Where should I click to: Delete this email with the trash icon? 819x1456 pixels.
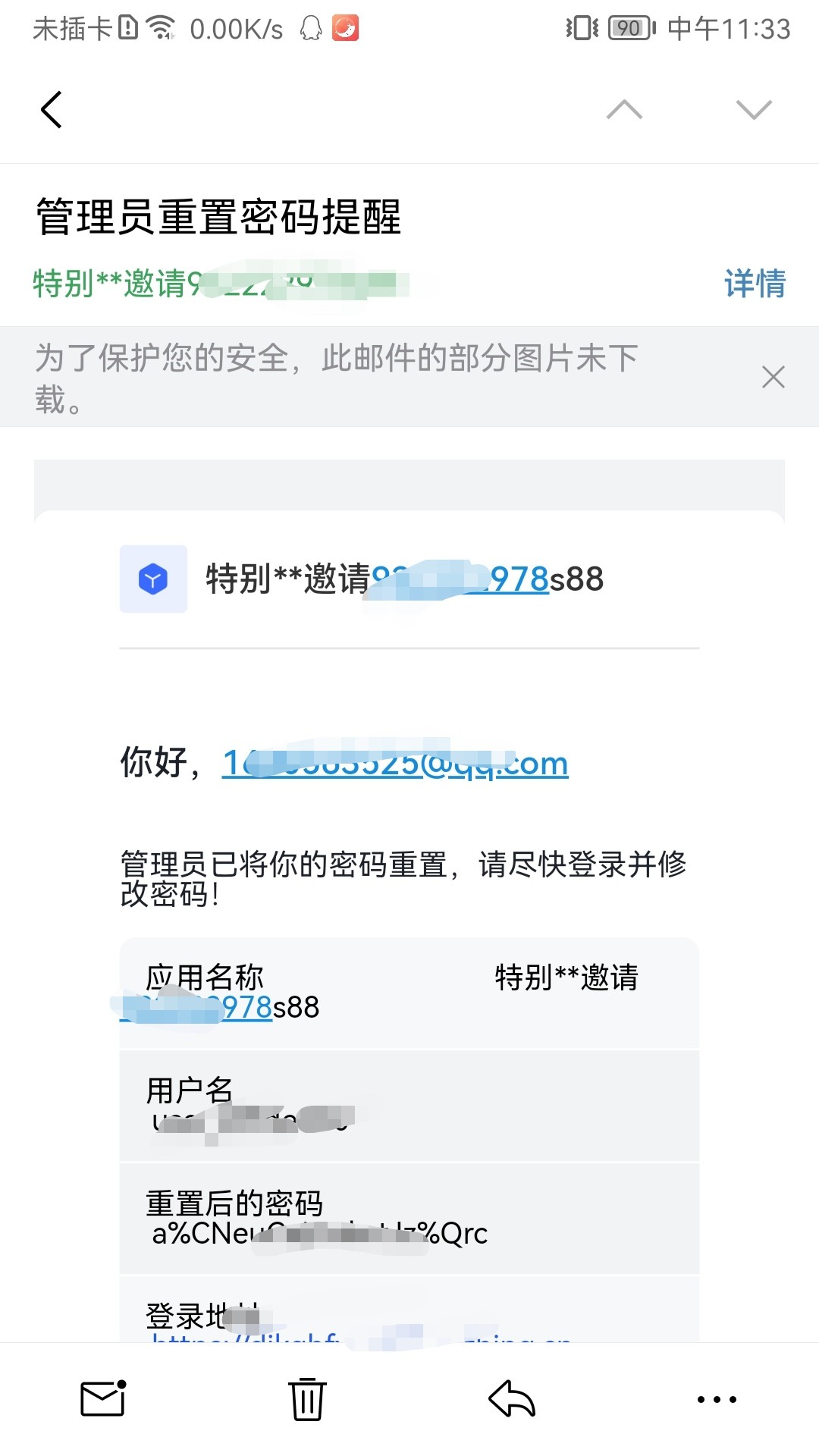pos(307,1399)
